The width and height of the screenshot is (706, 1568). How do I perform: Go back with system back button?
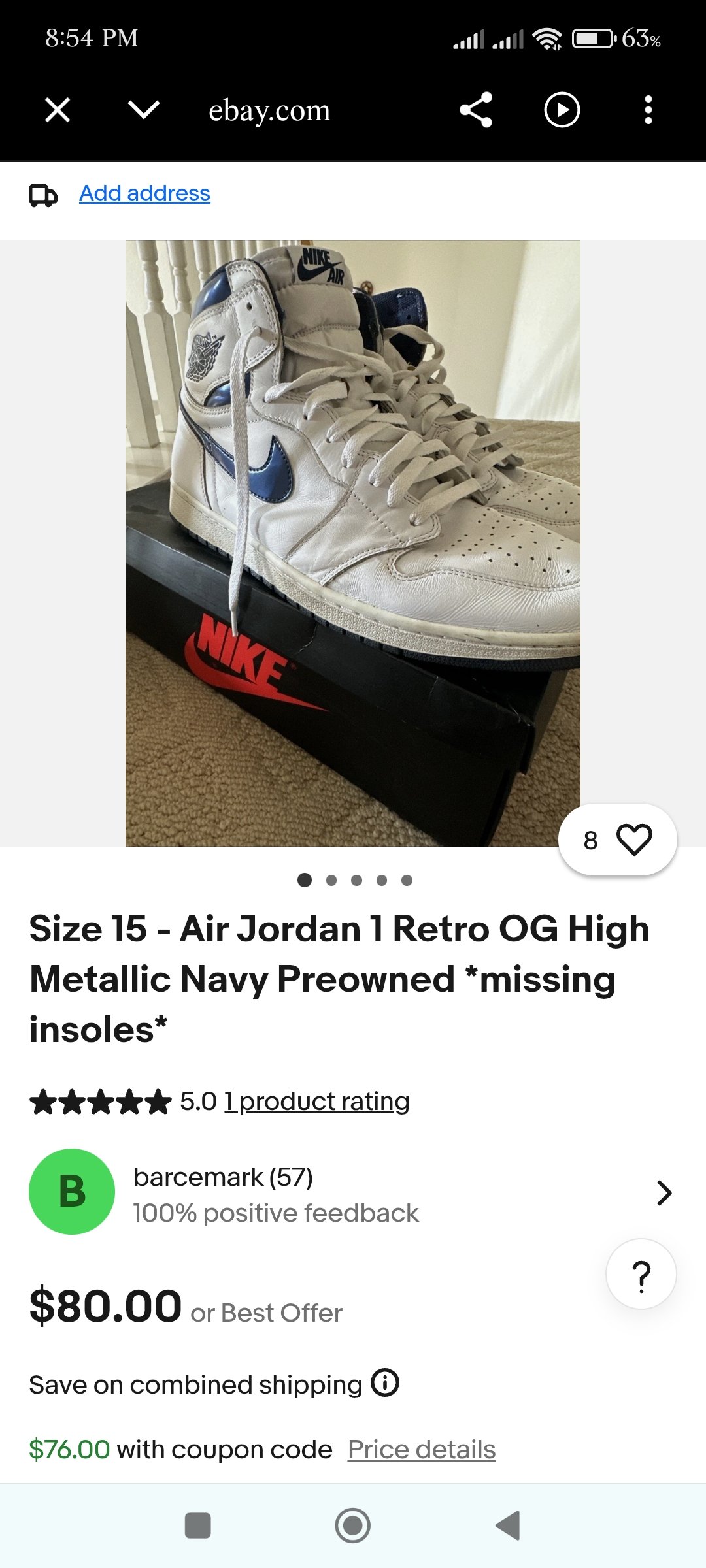[x=508, y=1526]
